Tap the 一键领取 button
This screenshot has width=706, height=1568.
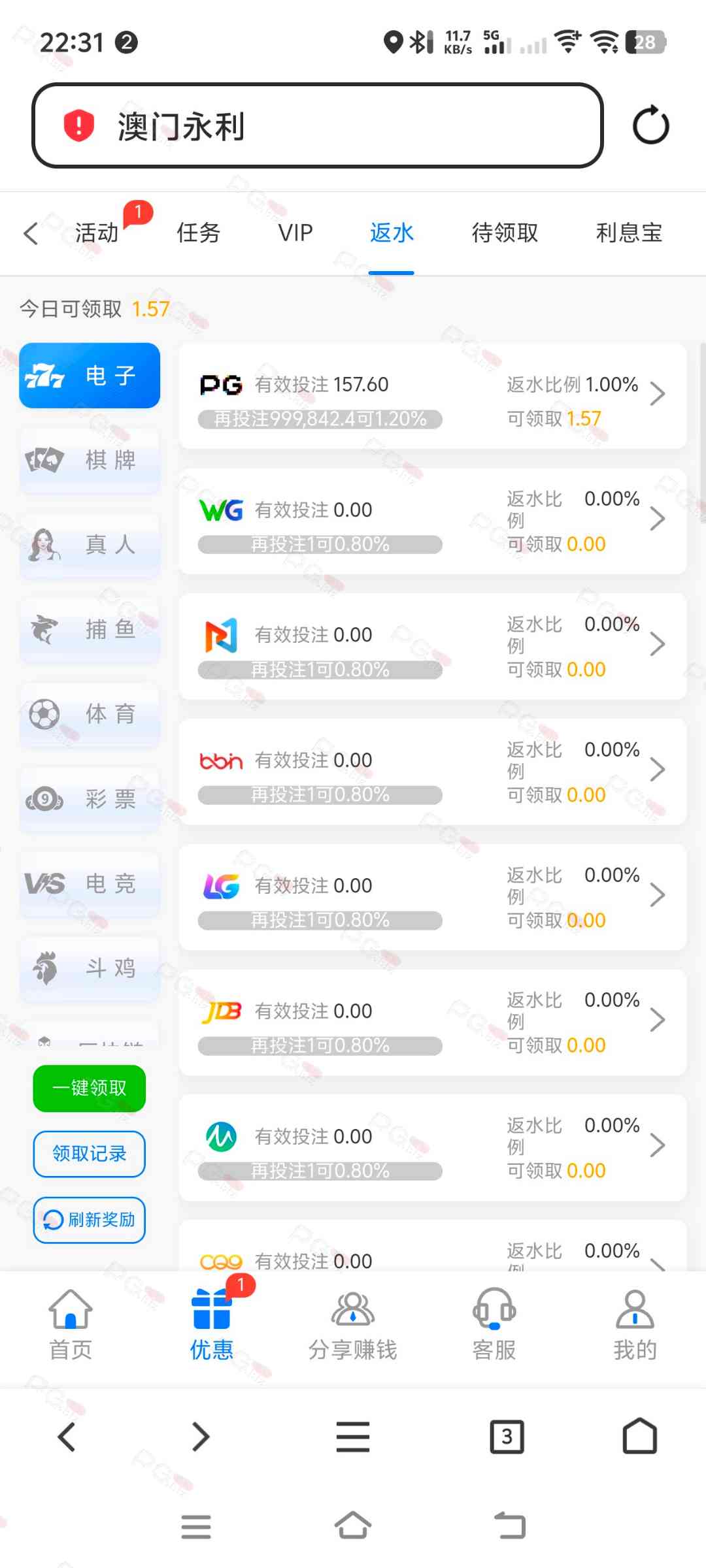pos(90,1088)
